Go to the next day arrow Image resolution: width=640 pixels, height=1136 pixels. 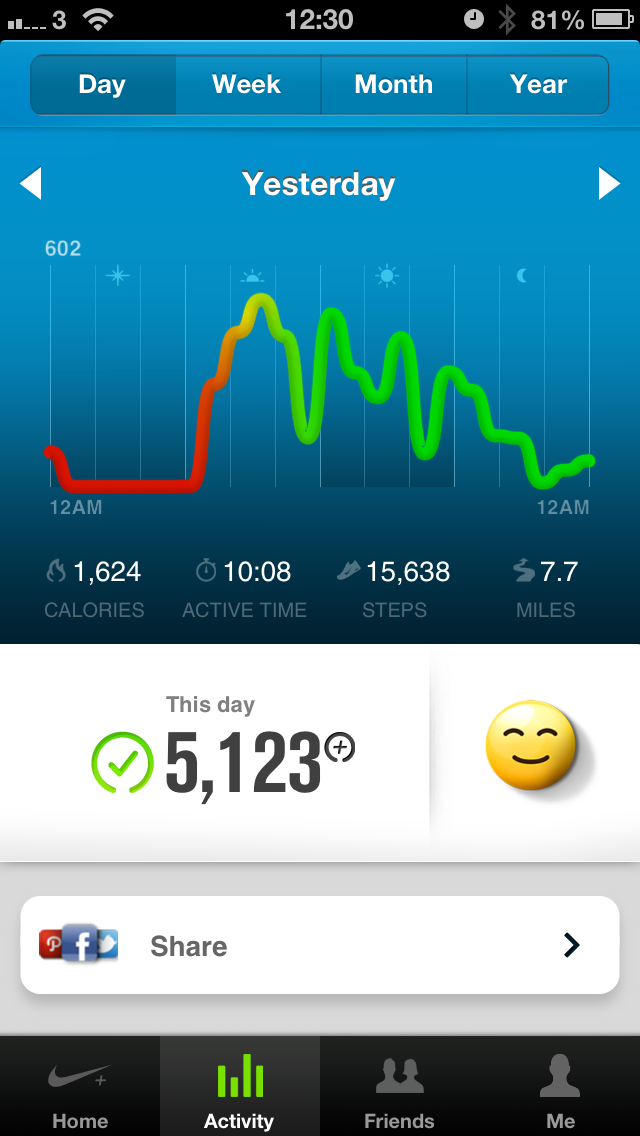click(610, 183)
